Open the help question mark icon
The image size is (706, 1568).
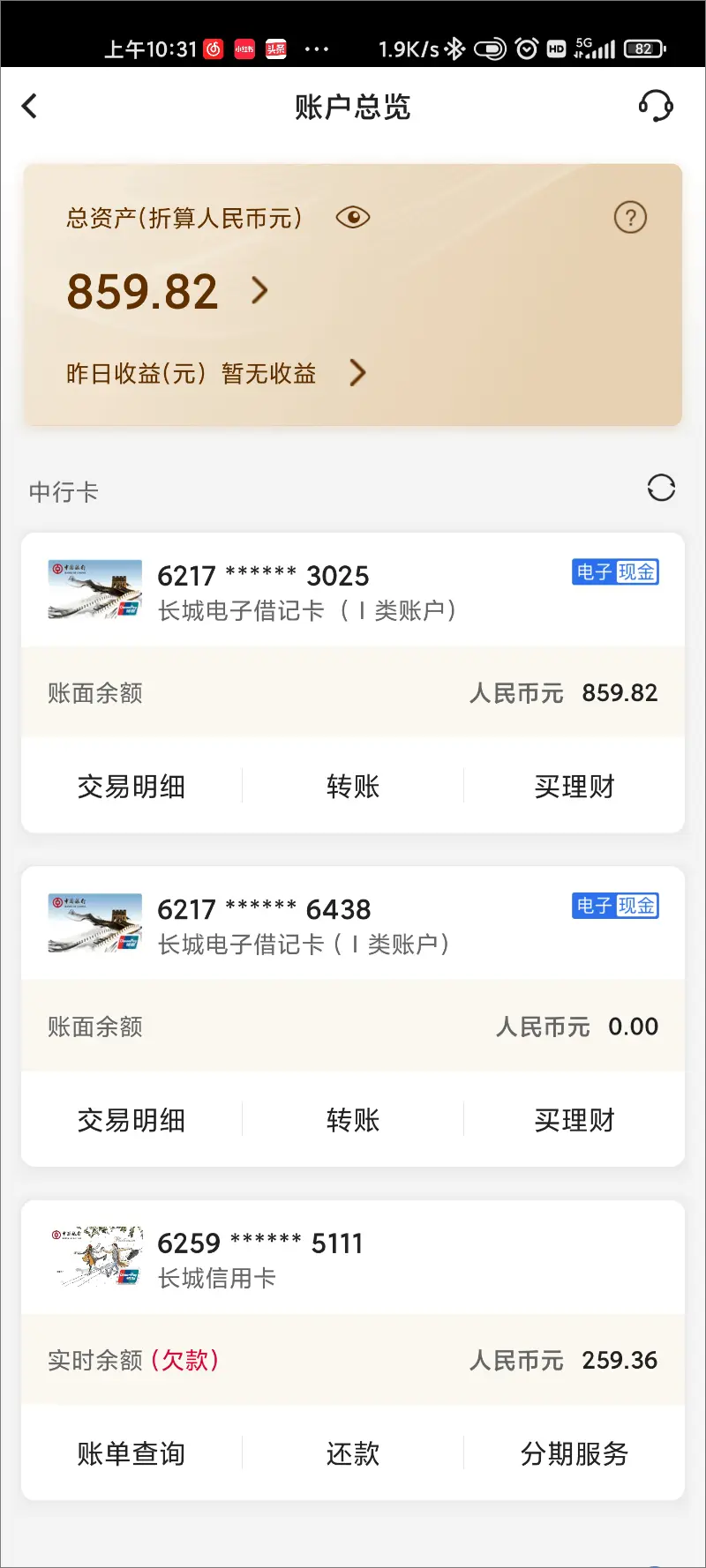tap(630, 217)
